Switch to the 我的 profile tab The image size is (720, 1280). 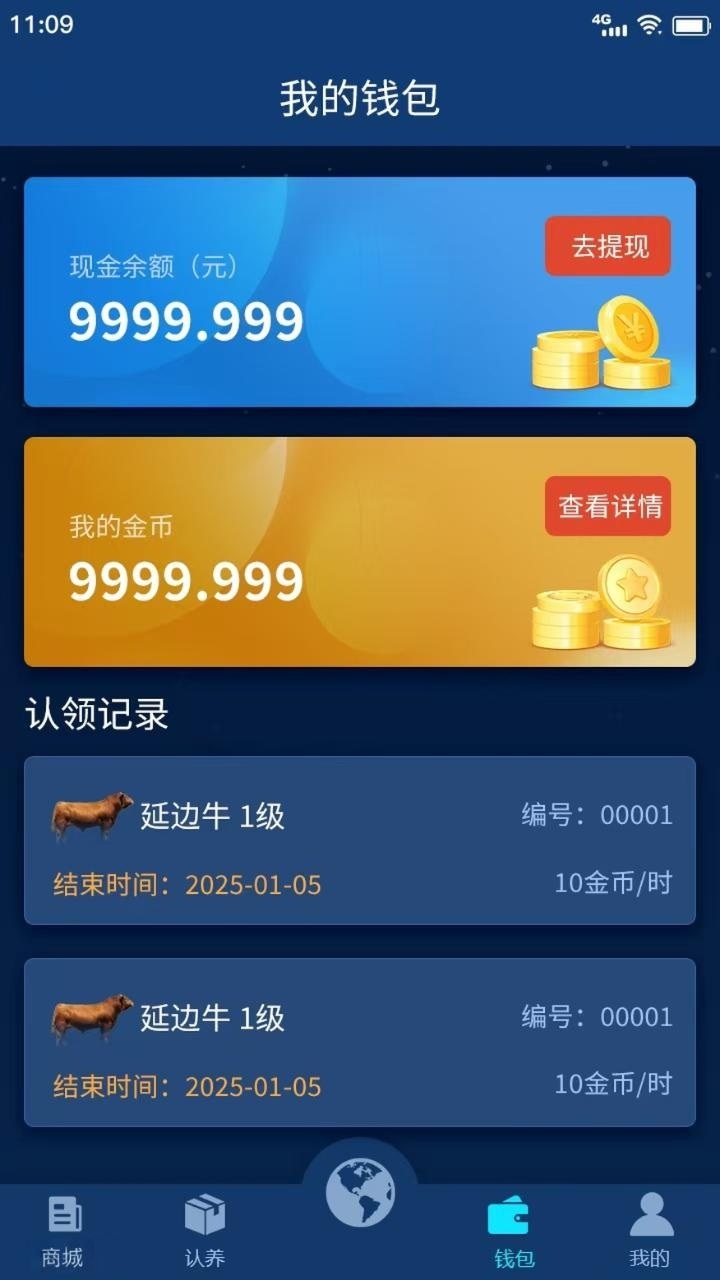[x=650, y=1231]
